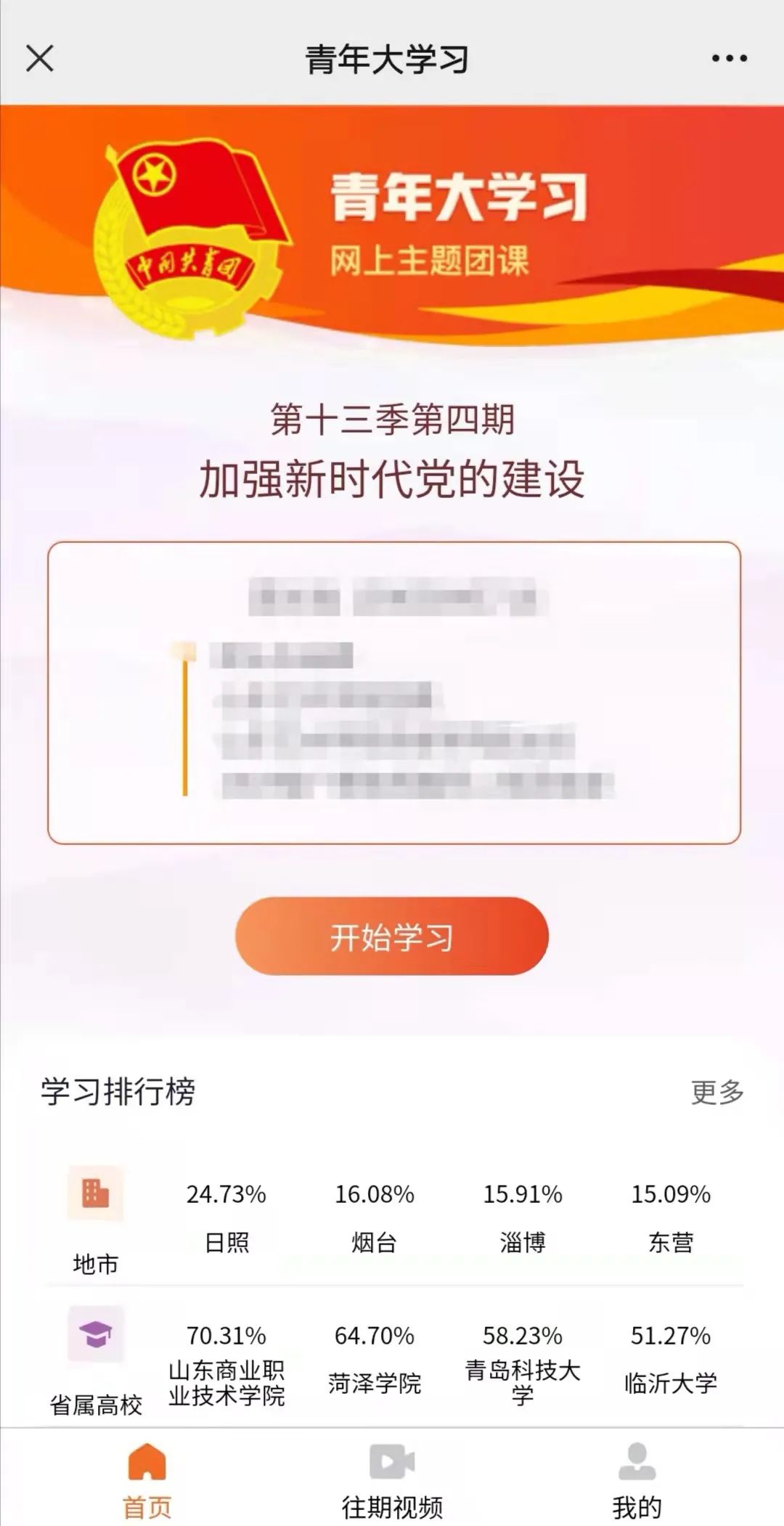Open the three-dot overflow menu

click(x=729, y=58)
